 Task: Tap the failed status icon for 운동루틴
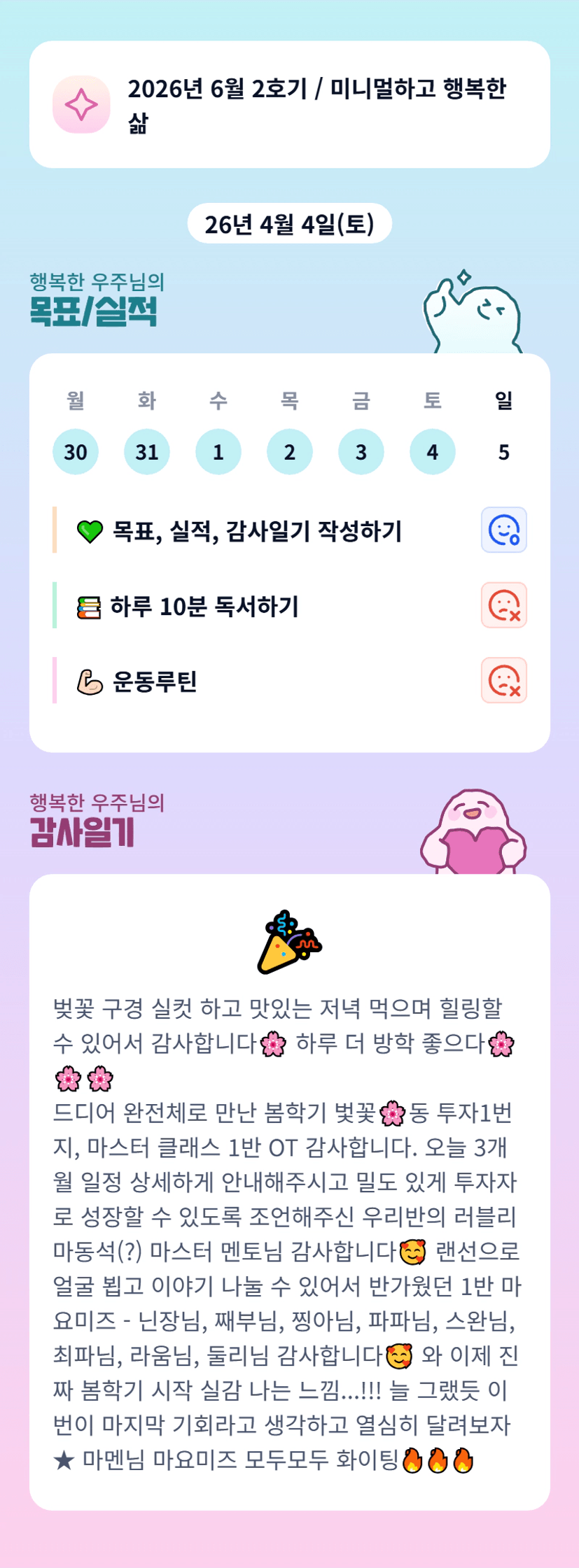coord(504,680)
